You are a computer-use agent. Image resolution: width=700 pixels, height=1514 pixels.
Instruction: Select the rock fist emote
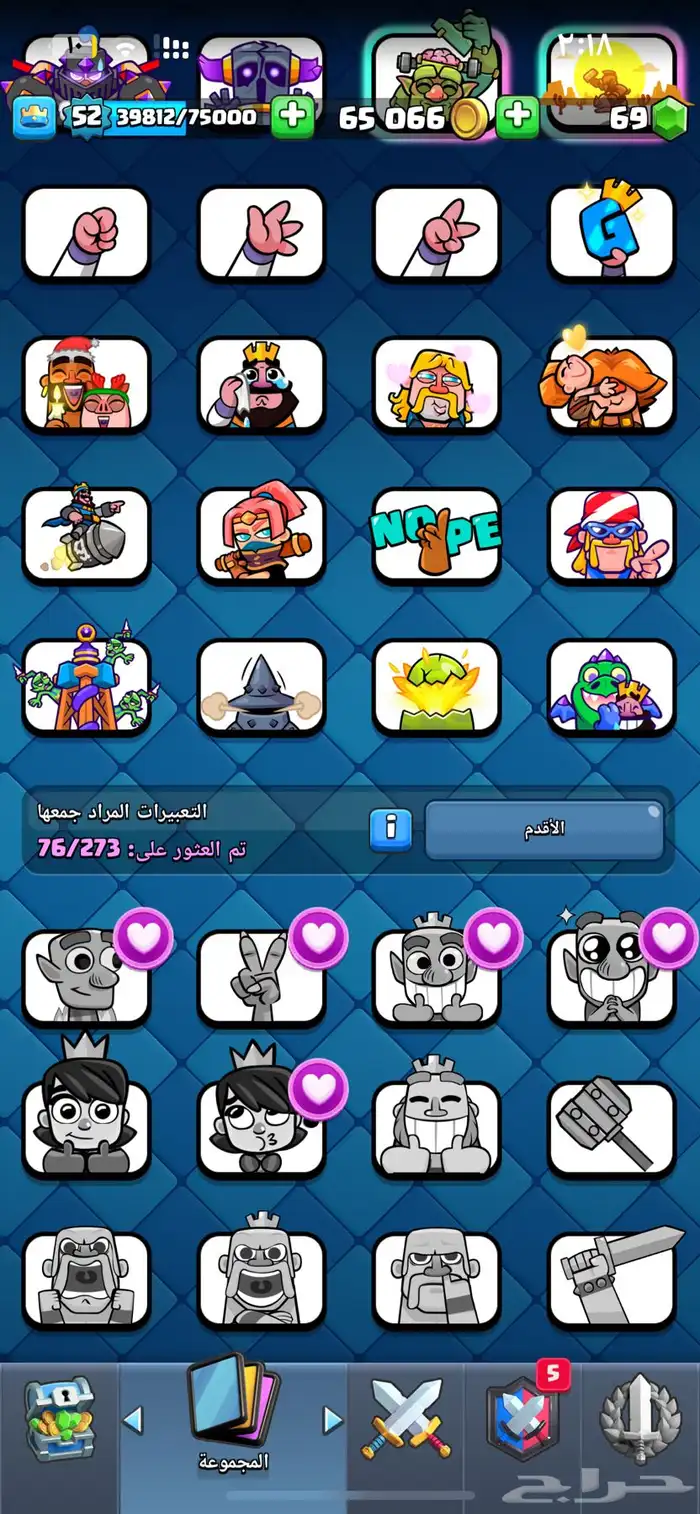click(86, 233)
